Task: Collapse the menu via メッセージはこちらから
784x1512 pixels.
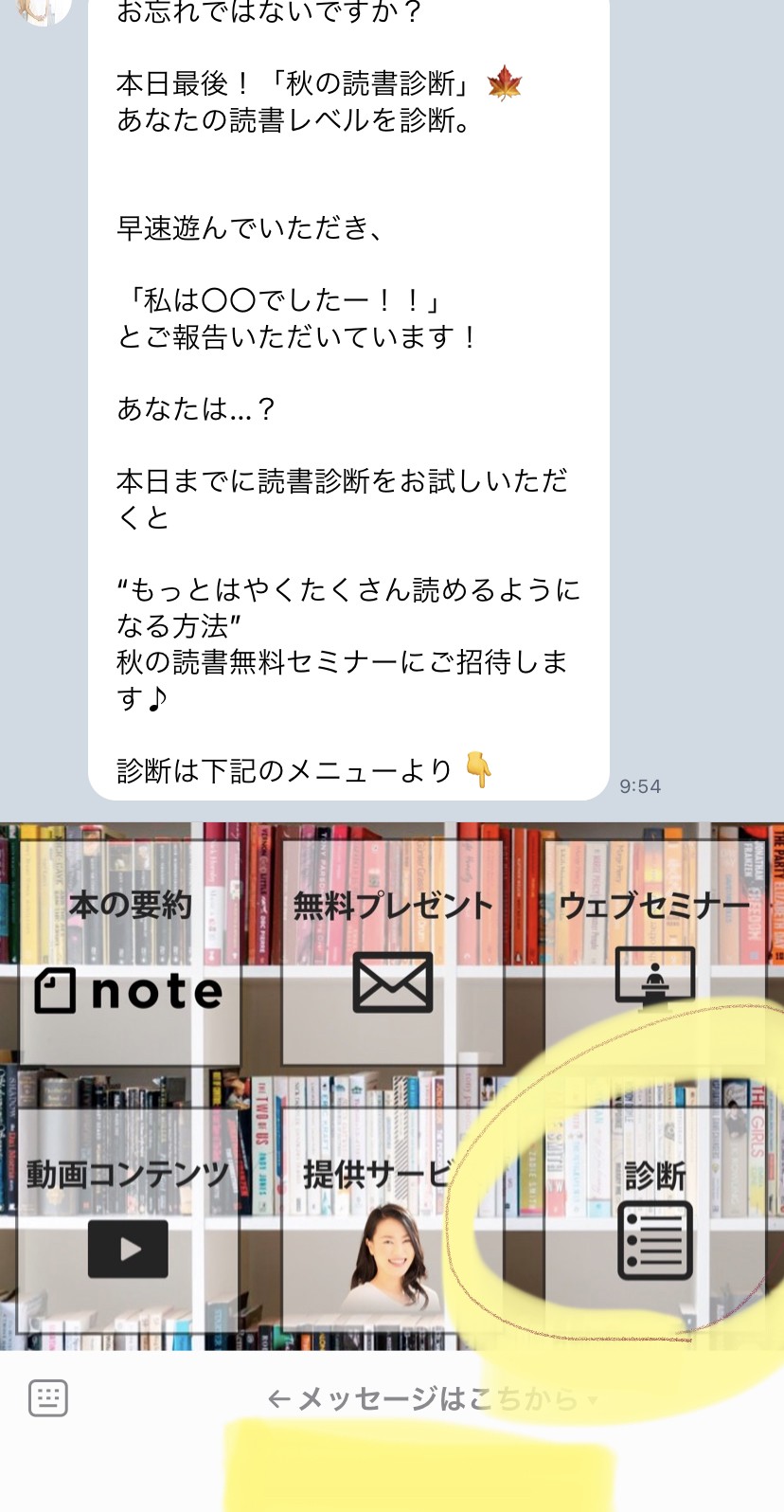Action: pyautogui.click(x=433, y=1399)
